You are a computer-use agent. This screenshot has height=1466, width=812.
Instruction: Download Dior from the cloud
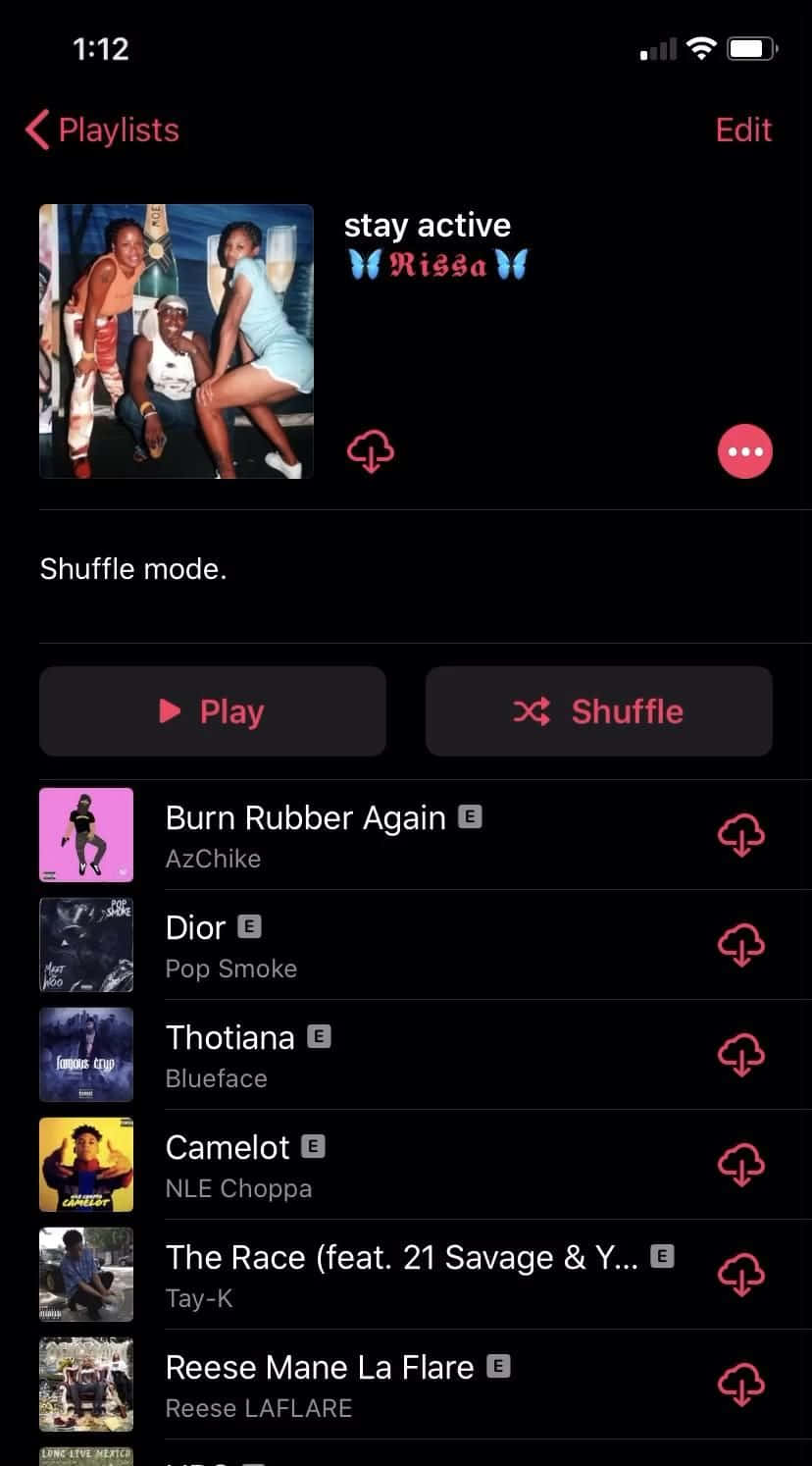click(x=741, y=945)
